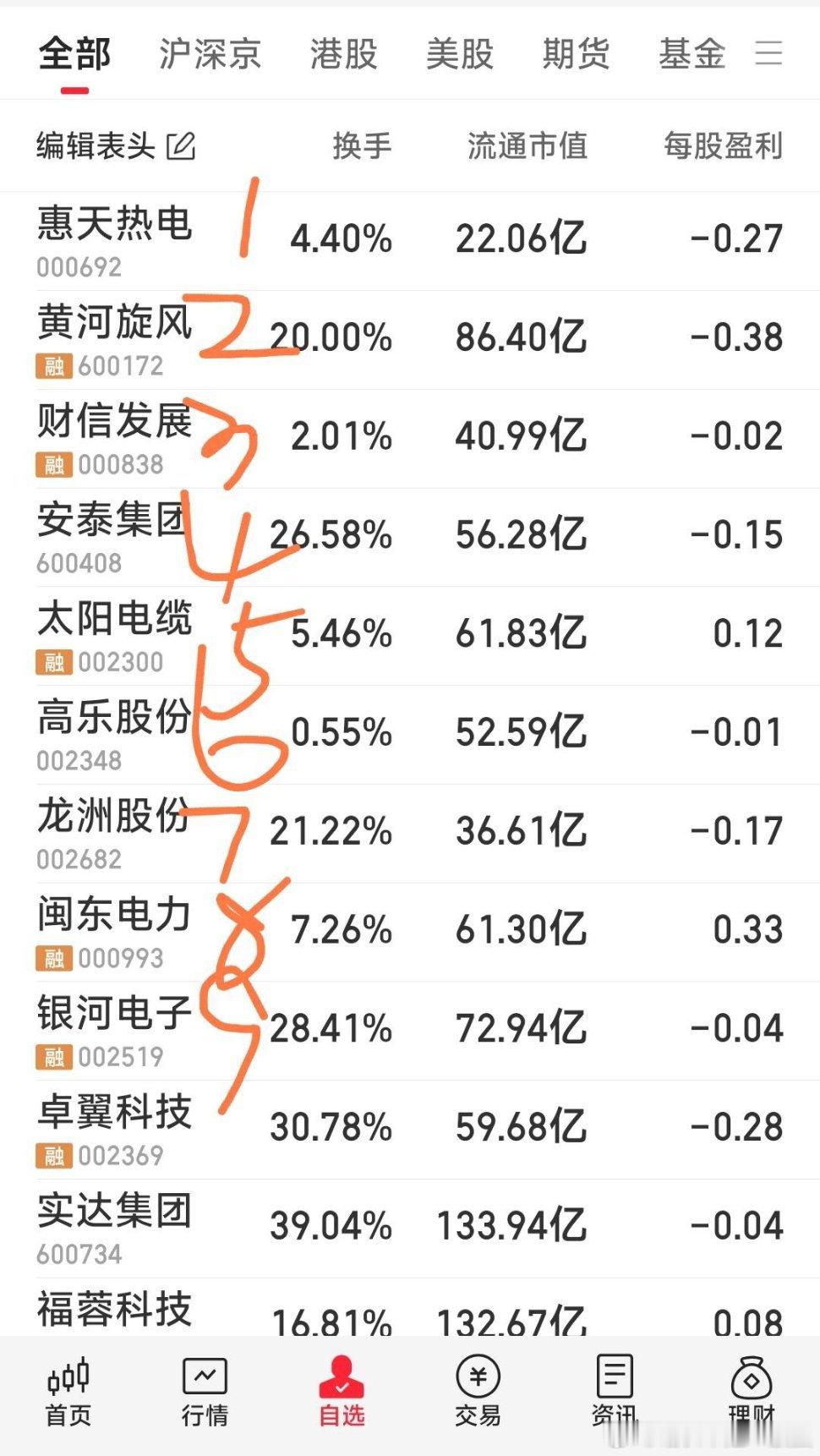Sort the list by 每股盈利 column
This screenshot has width=820, height=1456.
coord(723,145)
